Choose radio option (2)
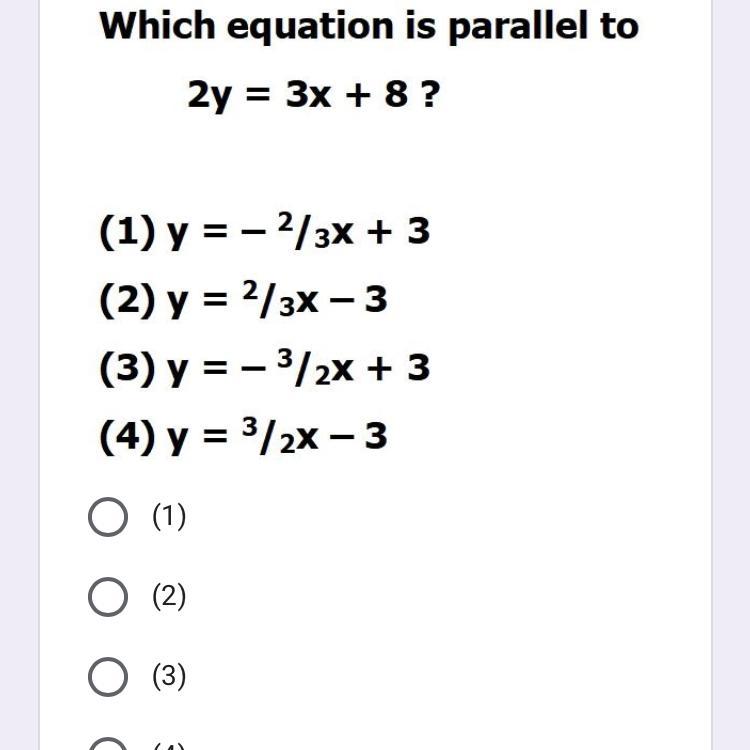This screenshot has width=750, height=750. pyautogui.click(x=108, y=597)
